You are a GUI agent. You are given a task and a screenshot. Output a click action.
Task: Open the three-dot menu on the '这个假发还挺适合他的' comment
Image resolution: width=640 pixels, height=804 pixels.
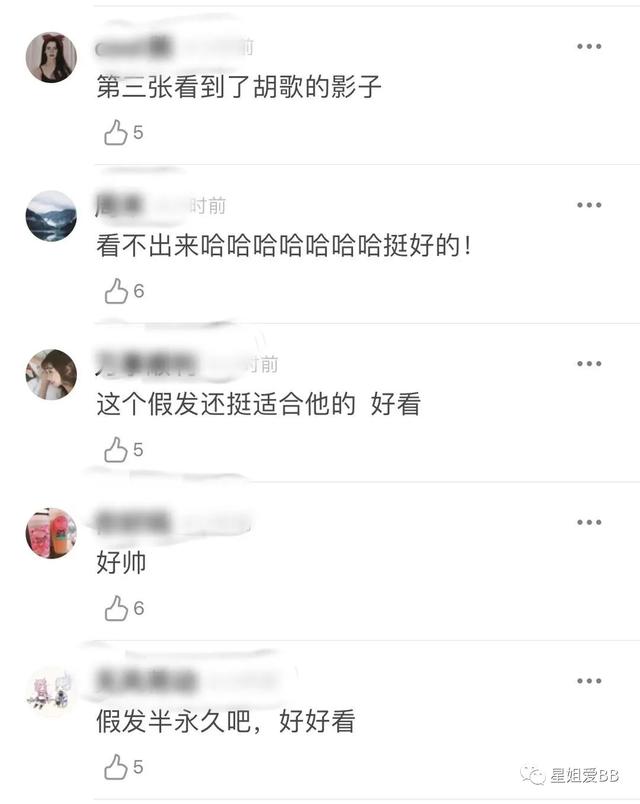click(x=588, y=364)
